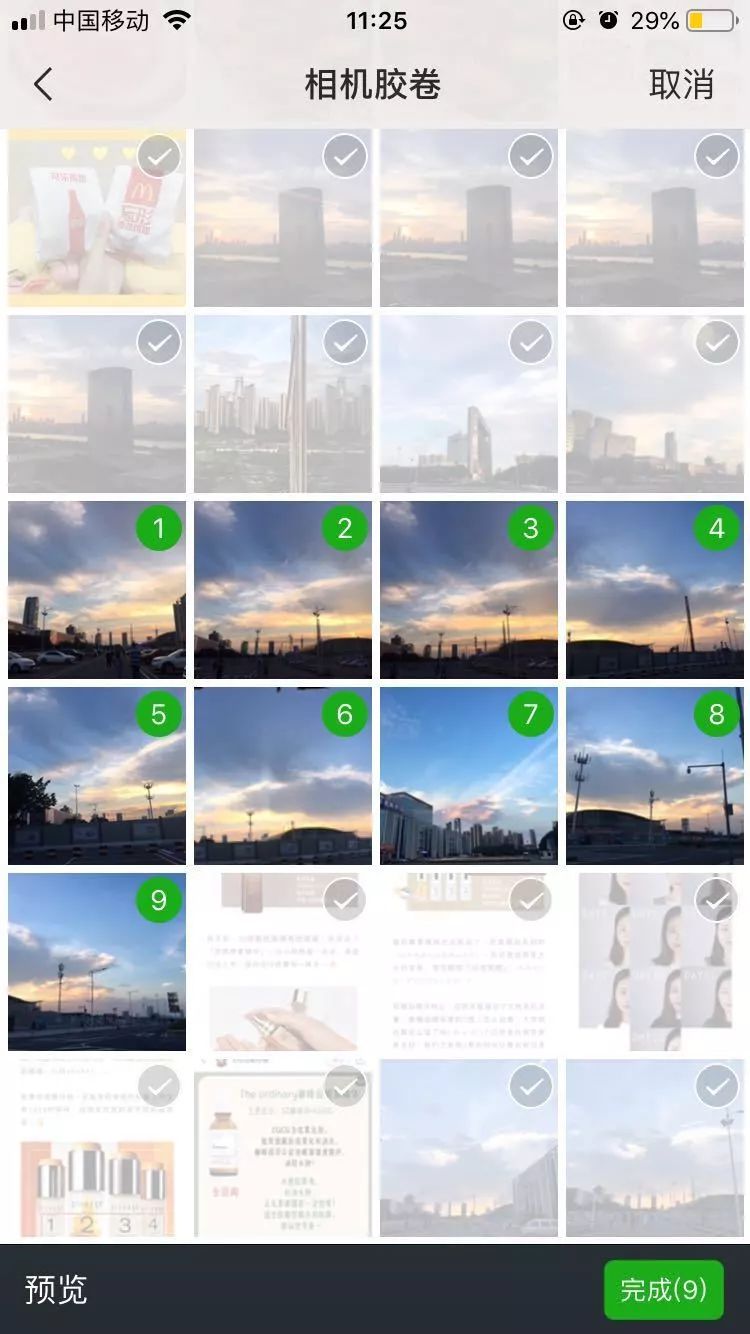Tap 取消 to cancel photo selection
The height and width of the screenshot is (1334, 750).
(681, 85)
